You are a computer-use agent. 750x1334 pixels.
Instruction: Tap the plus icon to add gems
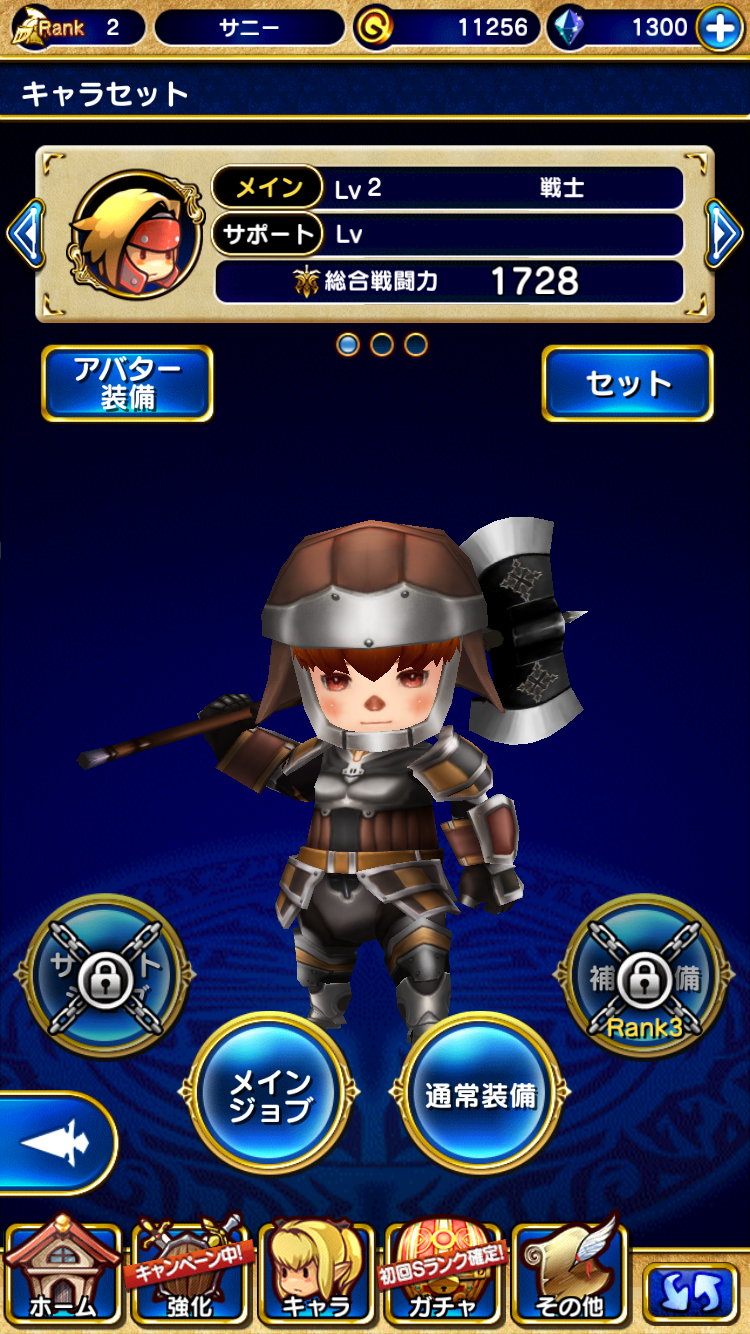coord(720,28)
